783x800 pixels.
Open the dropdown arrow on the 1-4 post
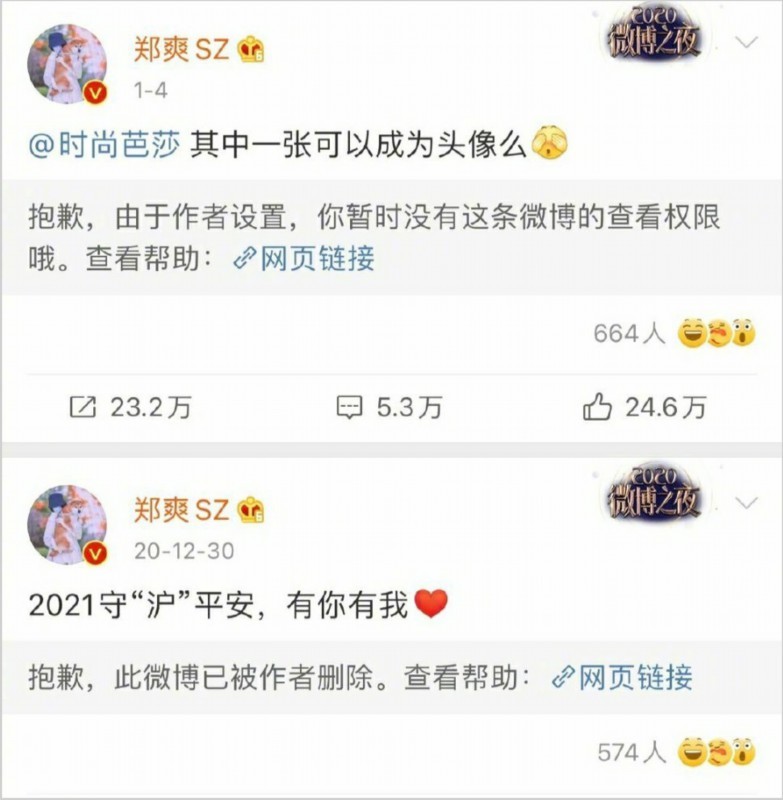(747, 43)
